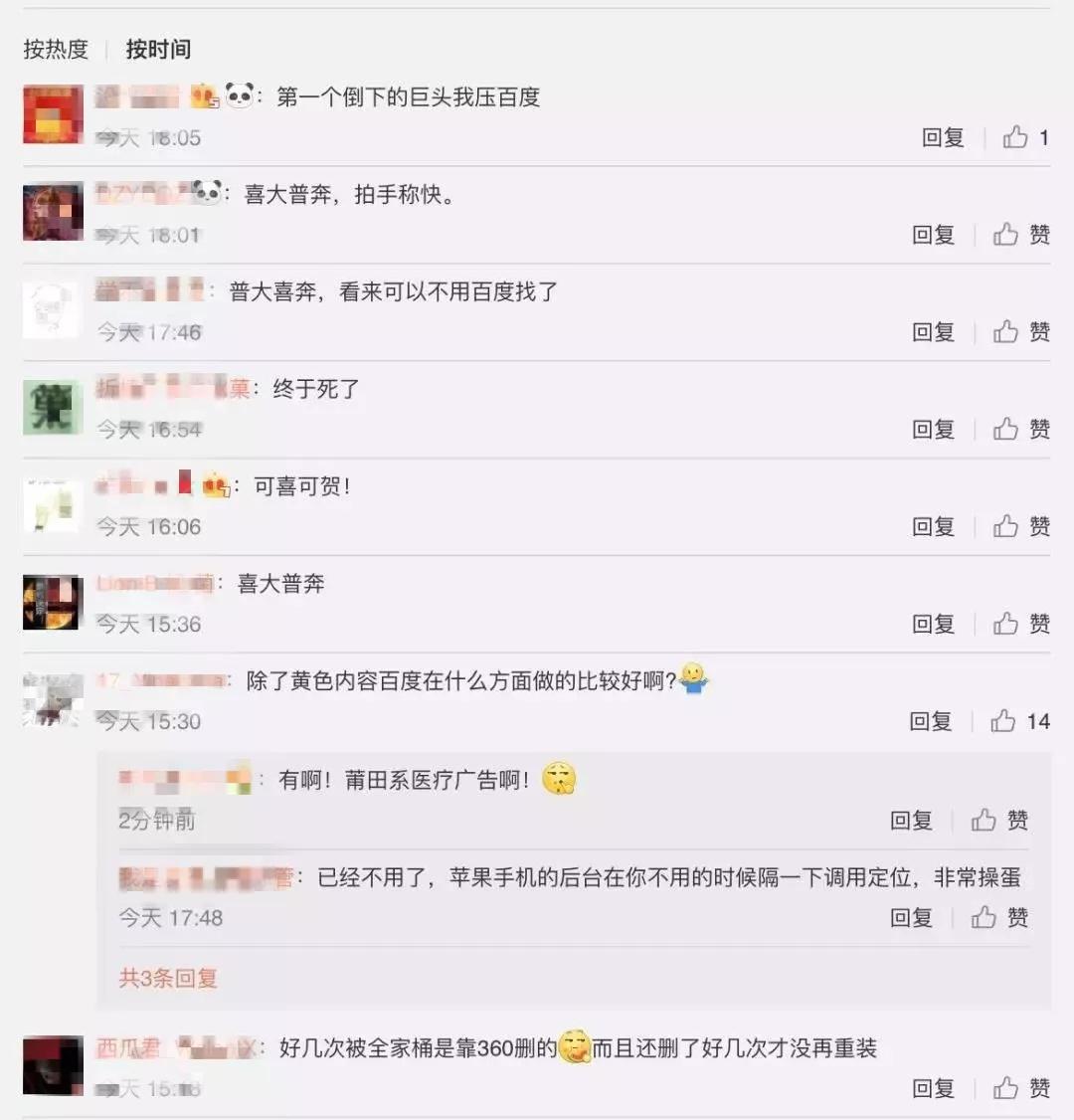The height and width of the screenshot is (1120, 1074).
Task: Switch to the 按时间 sort tab
Action: [158, 49]
